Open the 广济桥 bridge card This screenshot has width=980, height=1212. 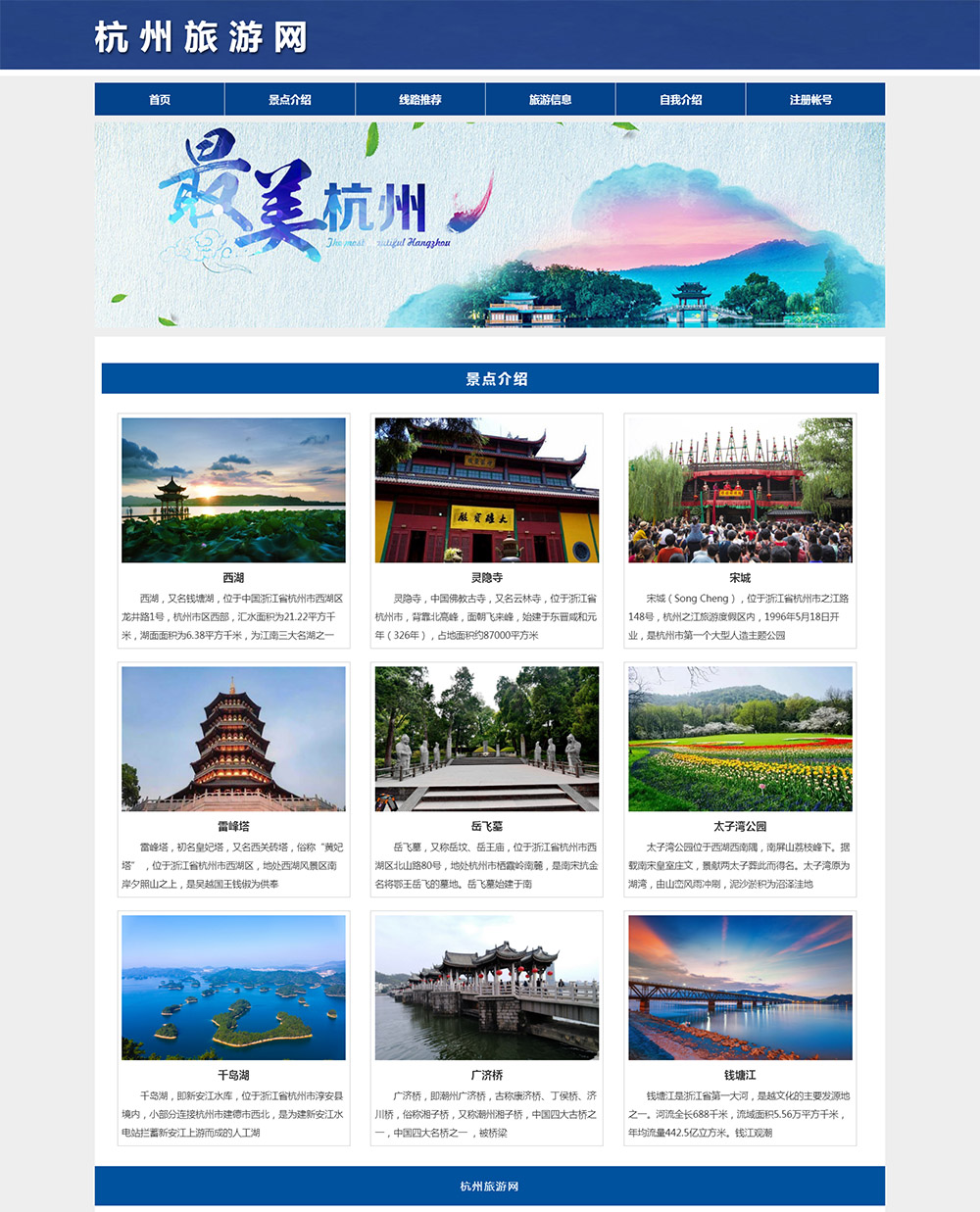(x=487, y=988)
